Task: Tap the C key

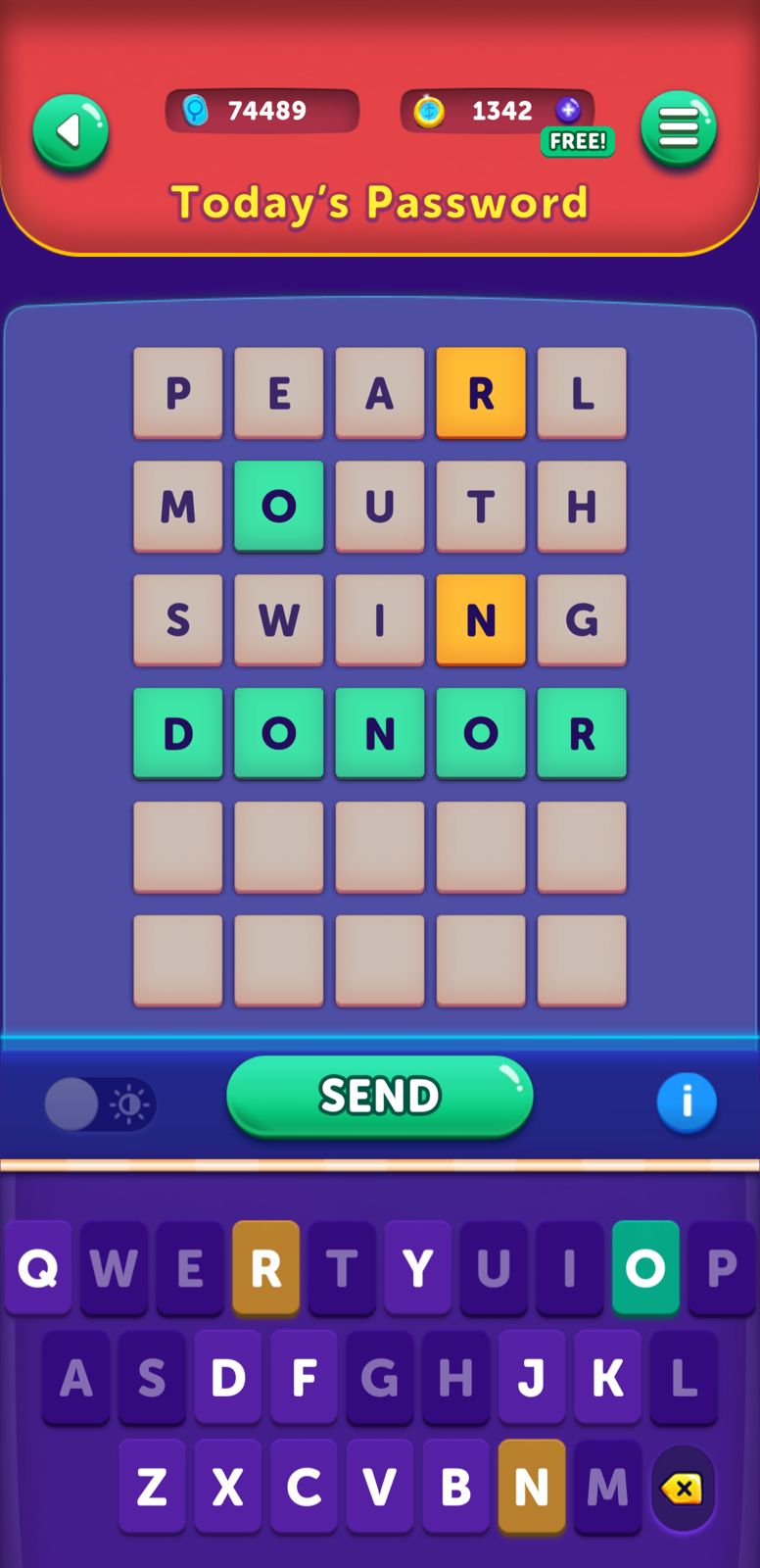Action: click(x=304, y=1488)
